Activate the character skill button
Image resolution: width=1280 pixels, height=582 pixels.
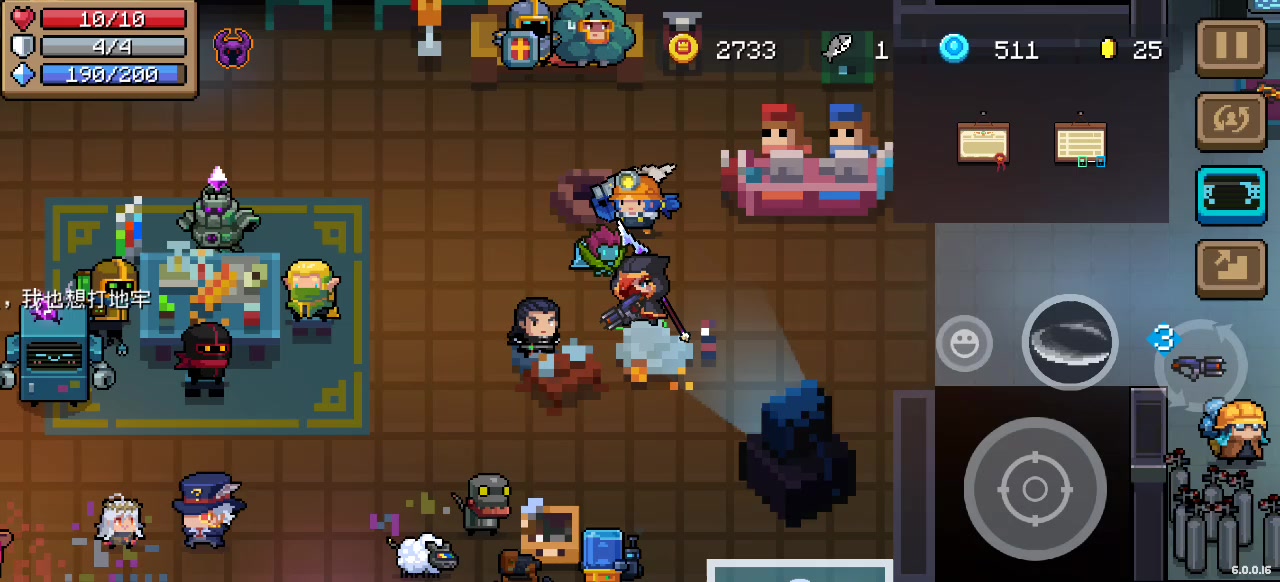point(1070,341)
